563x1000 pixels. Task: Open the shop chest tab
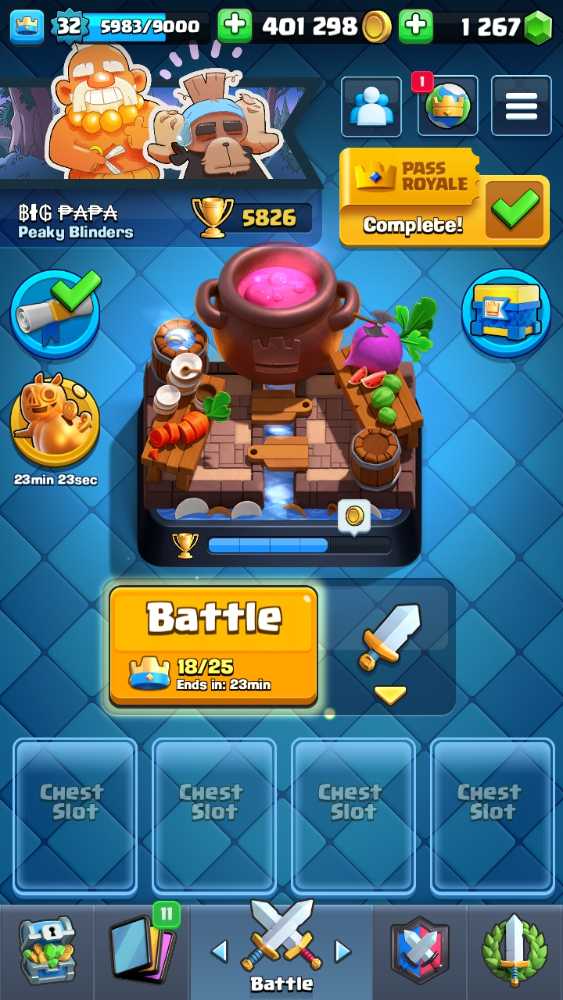click(x=47, y=951)
